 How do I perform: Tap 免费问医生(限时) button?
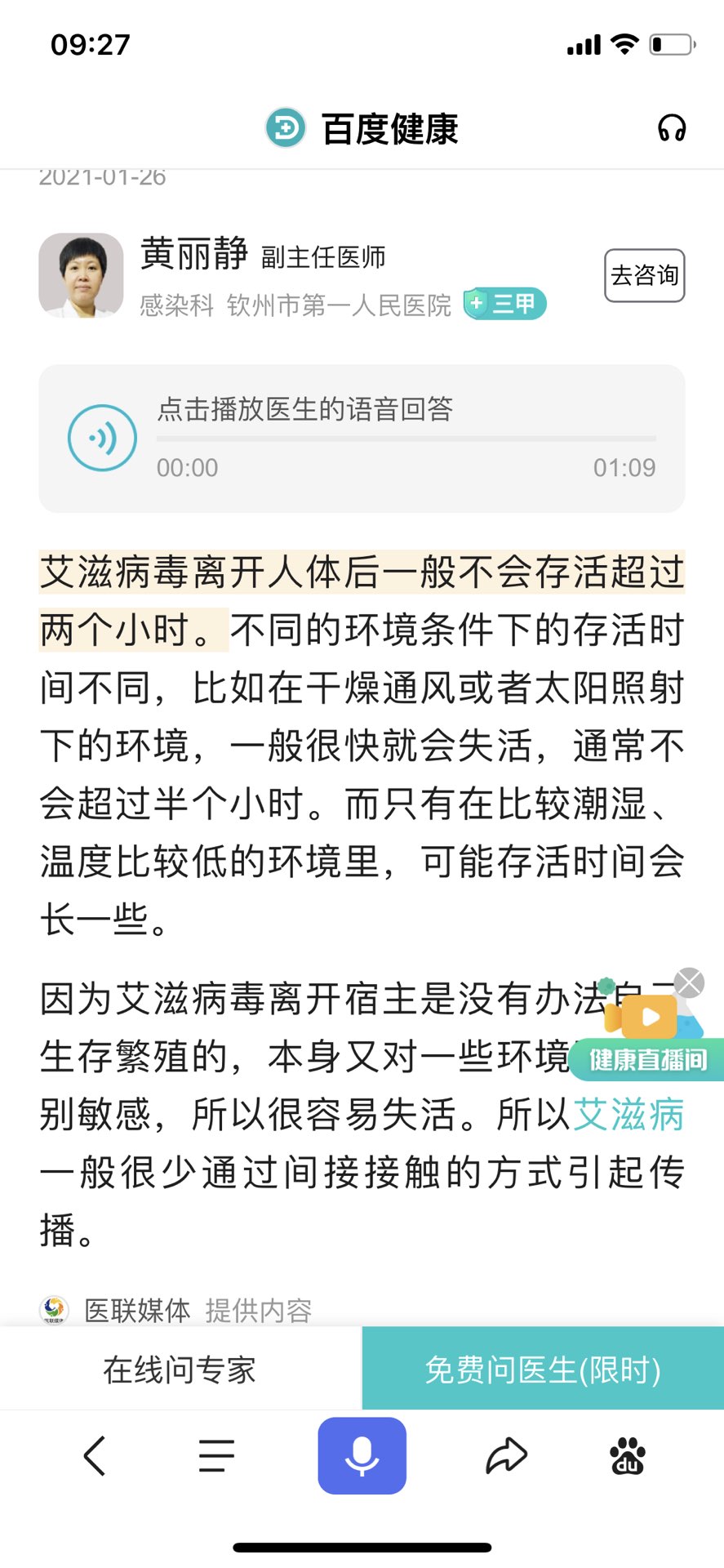543,1369
